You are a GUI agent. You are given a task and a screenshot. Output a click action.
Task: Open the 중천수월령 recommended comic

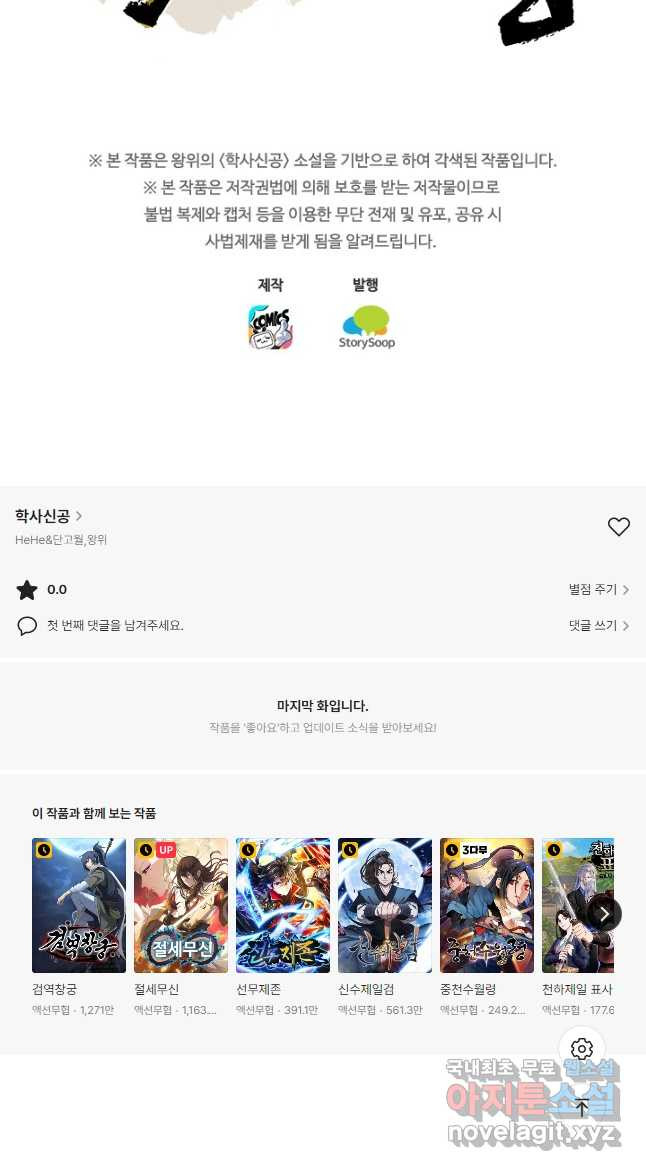pos(487,905)
